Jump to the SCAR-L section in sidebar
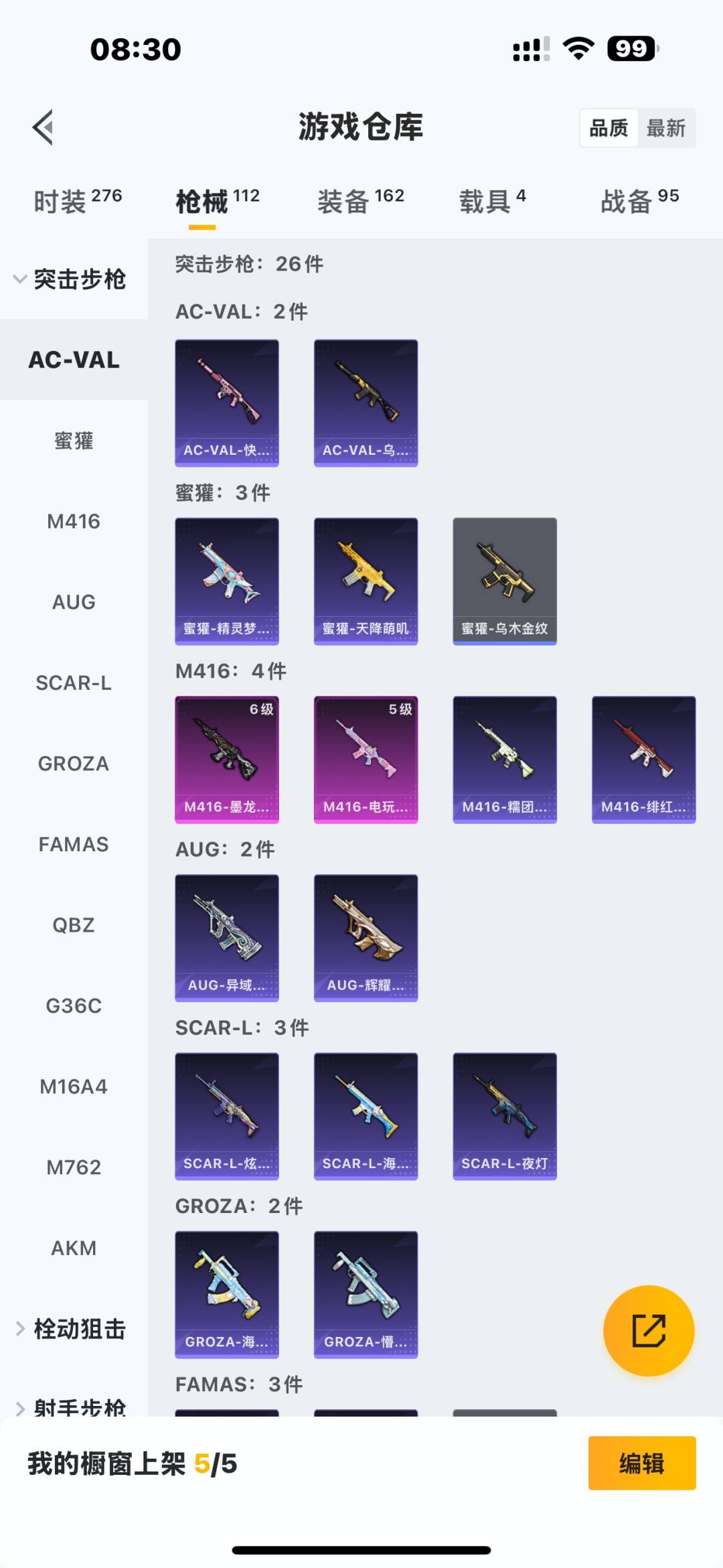The height and width of the screenshot is (1568, 723). pyautogui.click(x=74, y=683)
